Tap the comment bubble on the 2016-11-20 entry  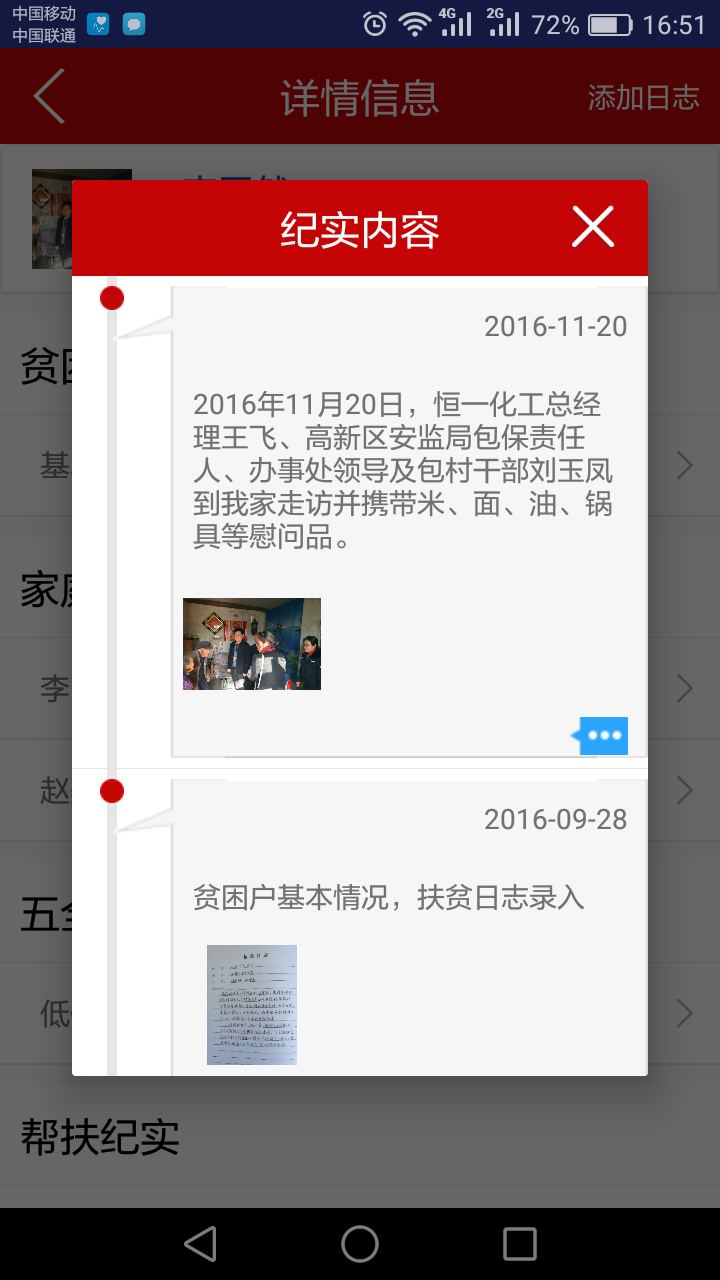point(603,736)
